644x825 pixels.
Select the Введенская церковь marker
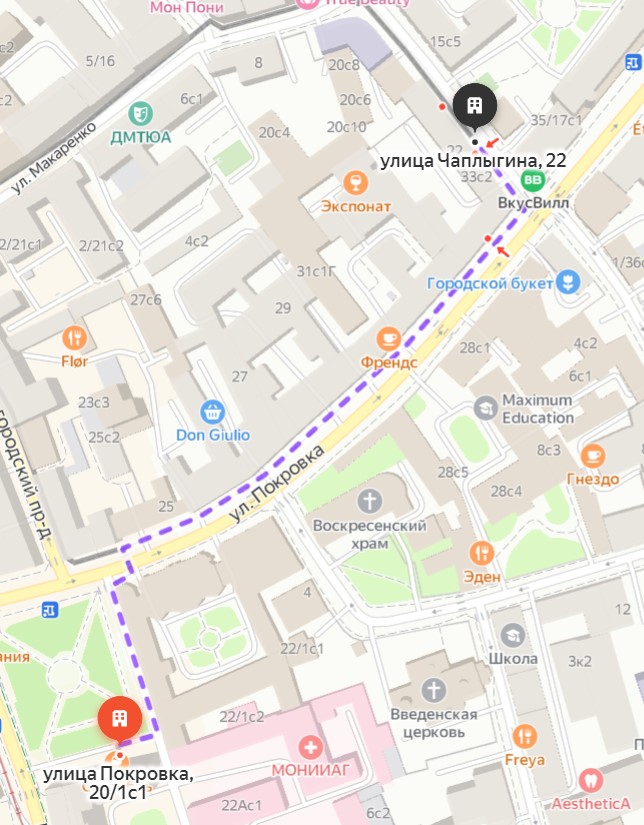(x=433, y=689)
